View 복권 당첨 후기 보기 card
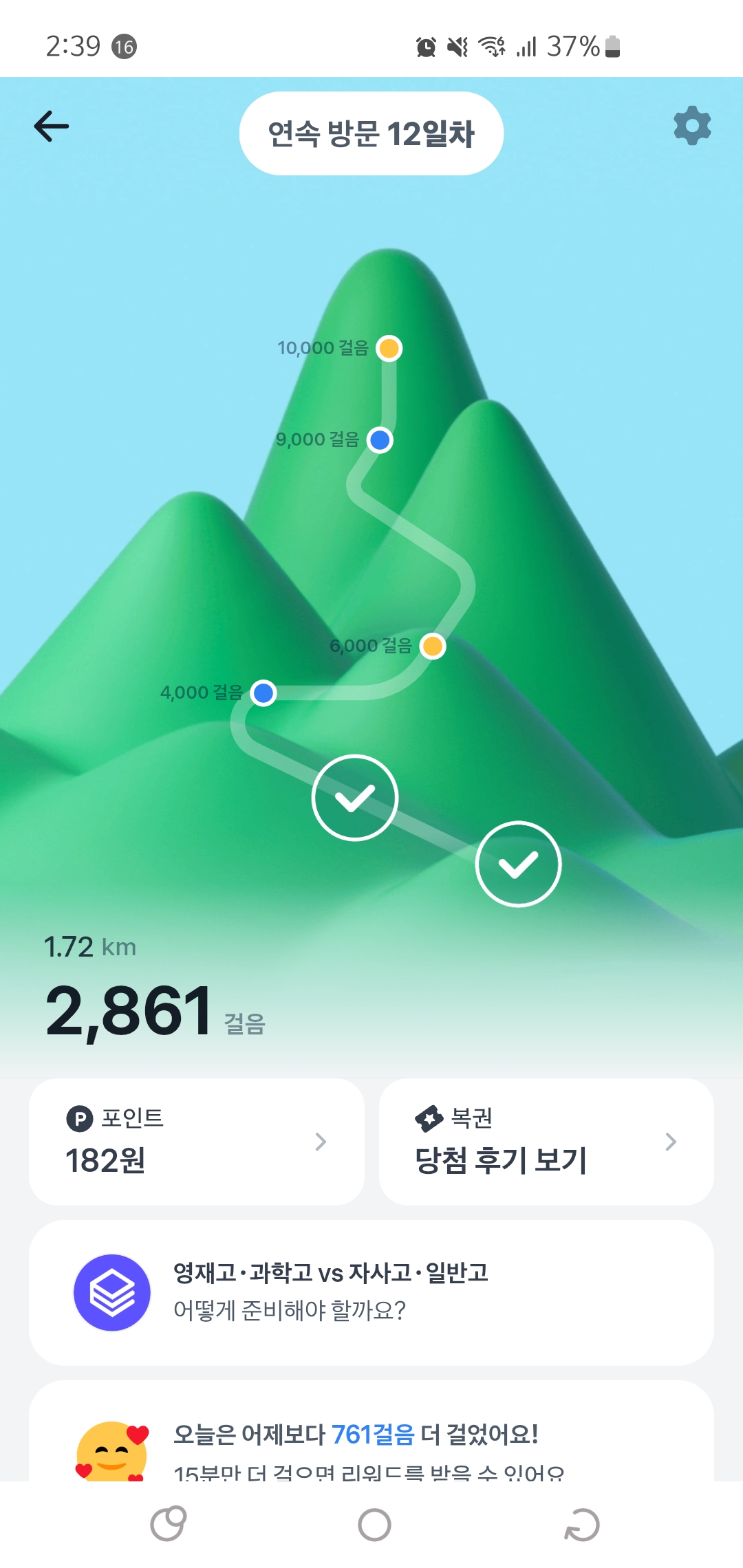Viewport: 743px width, 1568px height. (x=546, y=1142)
